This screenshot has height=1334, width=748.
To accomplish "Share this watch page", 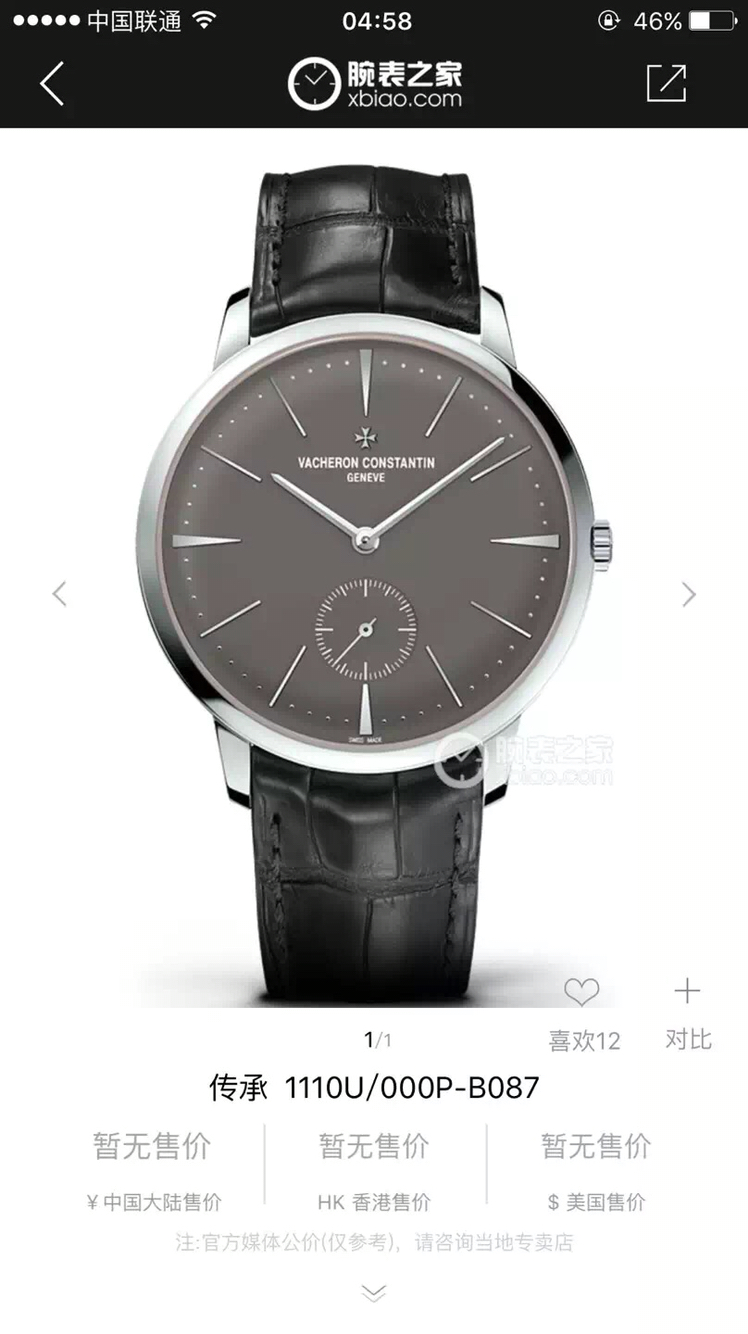I will pyautogui.click(x=666, y=83).
